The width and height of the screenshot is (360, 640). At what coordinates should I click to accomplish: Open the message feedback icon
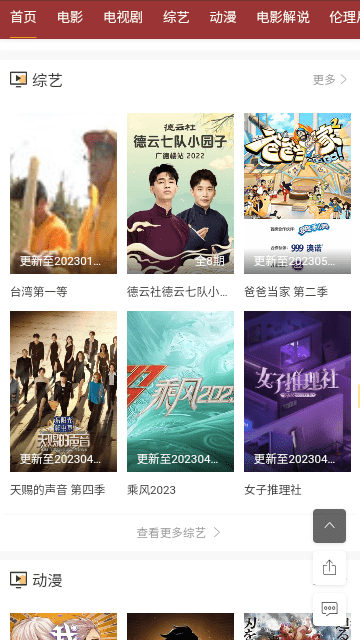(x=329, y=609)
